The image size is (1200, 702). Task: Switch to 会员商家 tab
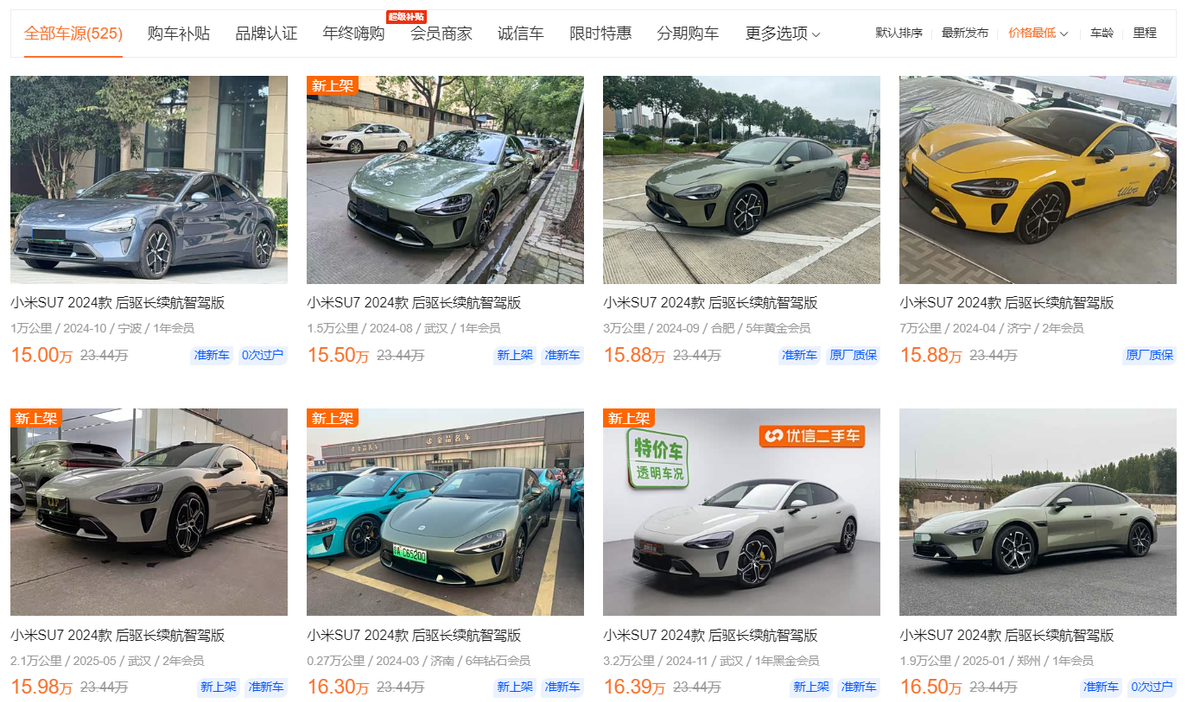pyautogui.click(x=441, y=33)
